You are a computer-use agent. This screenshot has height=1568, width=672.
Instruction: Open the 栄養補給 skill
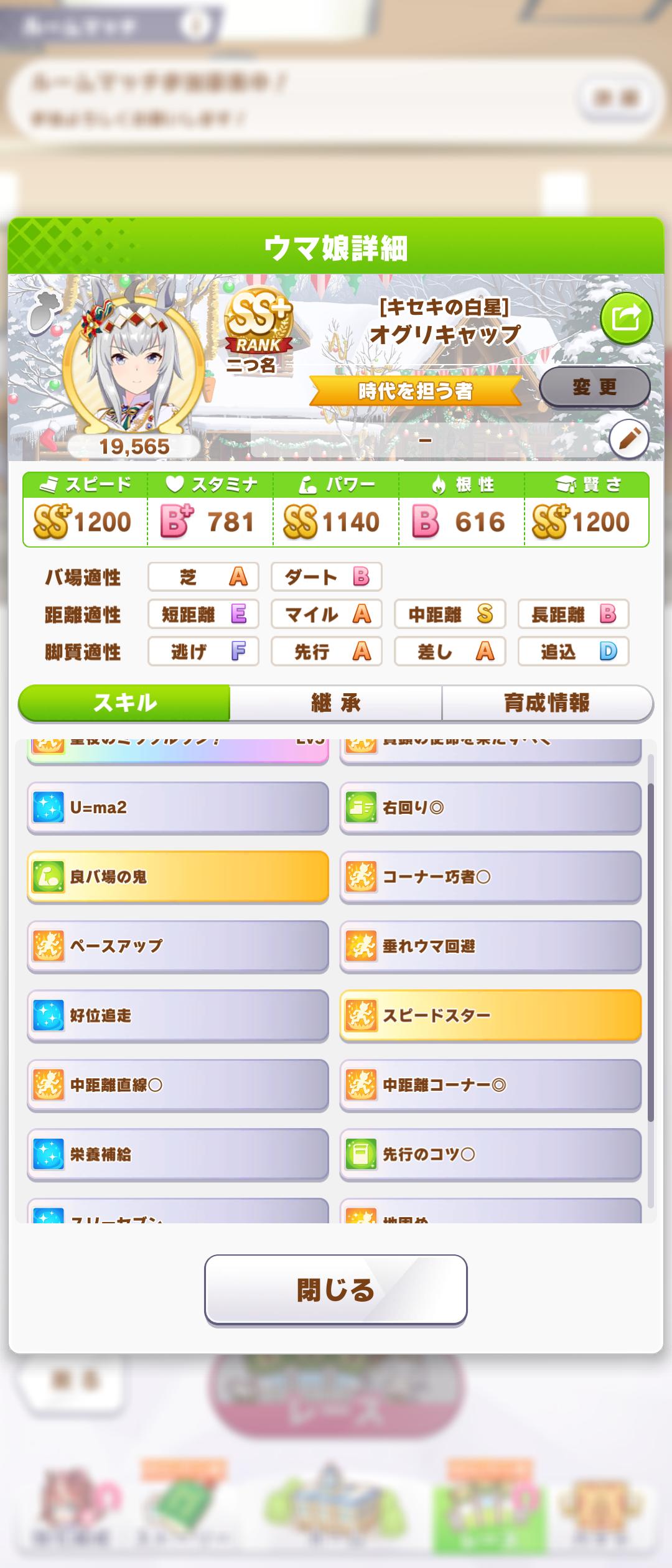click(x=178, y=1155)
